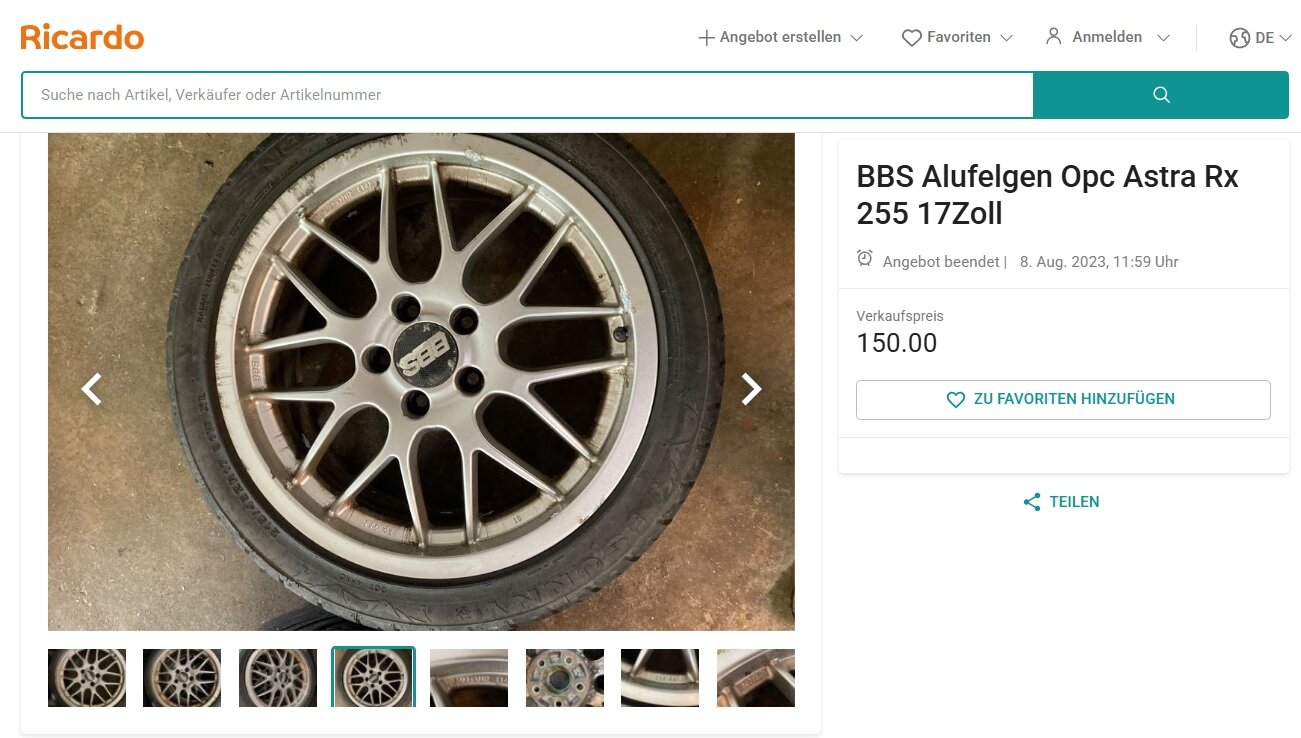Expand the Angebot erstellen menu

pos(780,38)
